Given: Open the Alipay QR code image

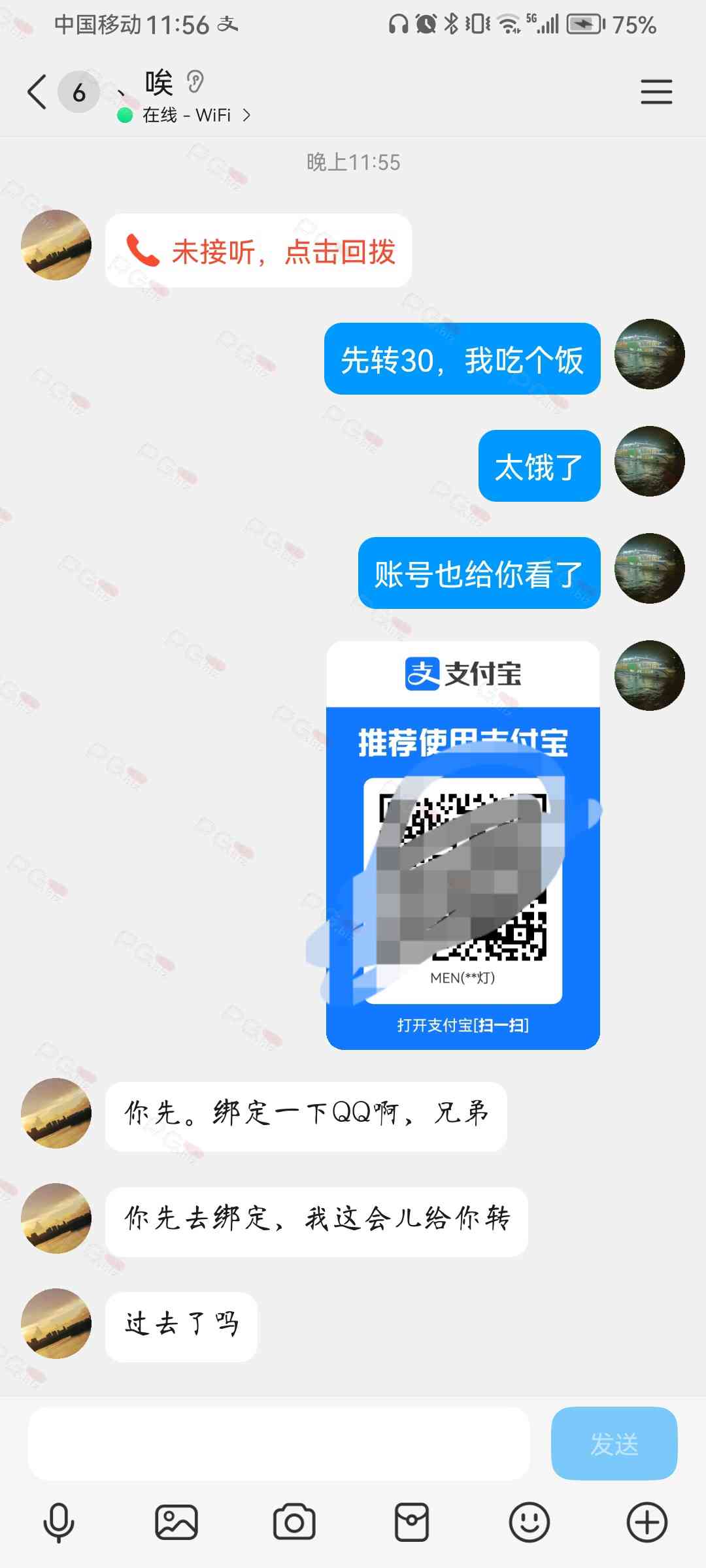Looking at the screenshot, I should 463,845.
